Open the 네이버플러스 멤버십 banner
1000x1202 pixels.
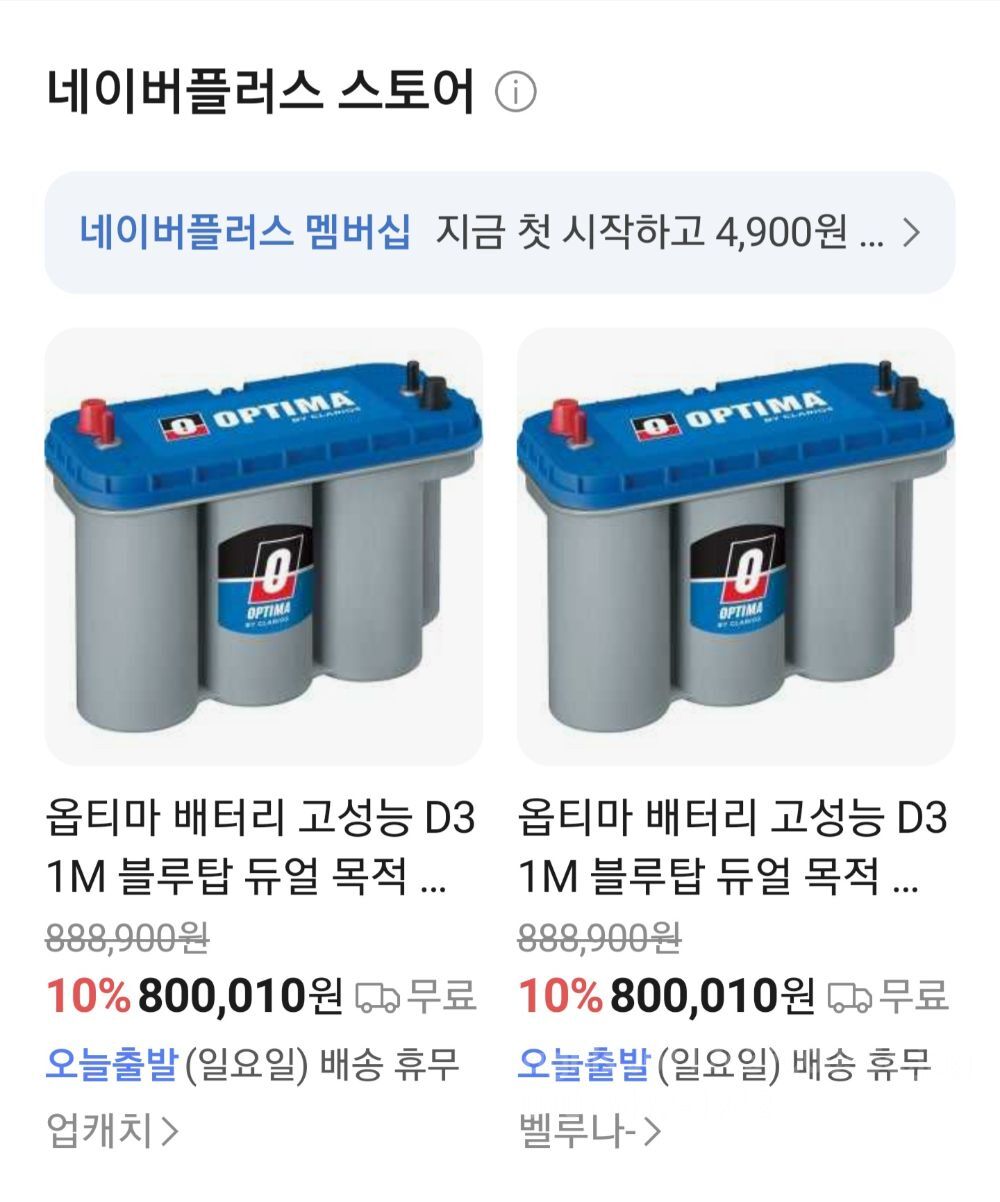pyautogui.click(x=499, y=233)
